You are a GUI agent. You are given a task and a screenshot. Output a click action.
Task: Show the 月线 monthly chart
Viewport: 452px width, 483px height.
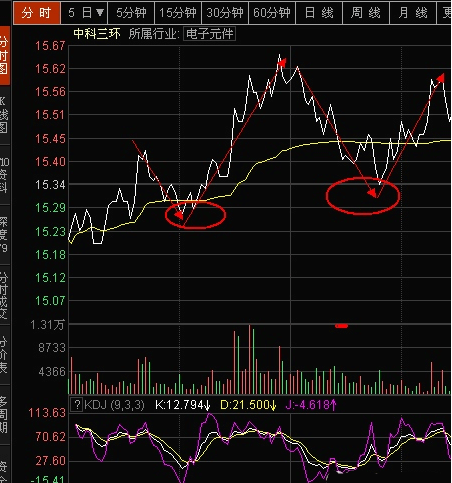413,13
